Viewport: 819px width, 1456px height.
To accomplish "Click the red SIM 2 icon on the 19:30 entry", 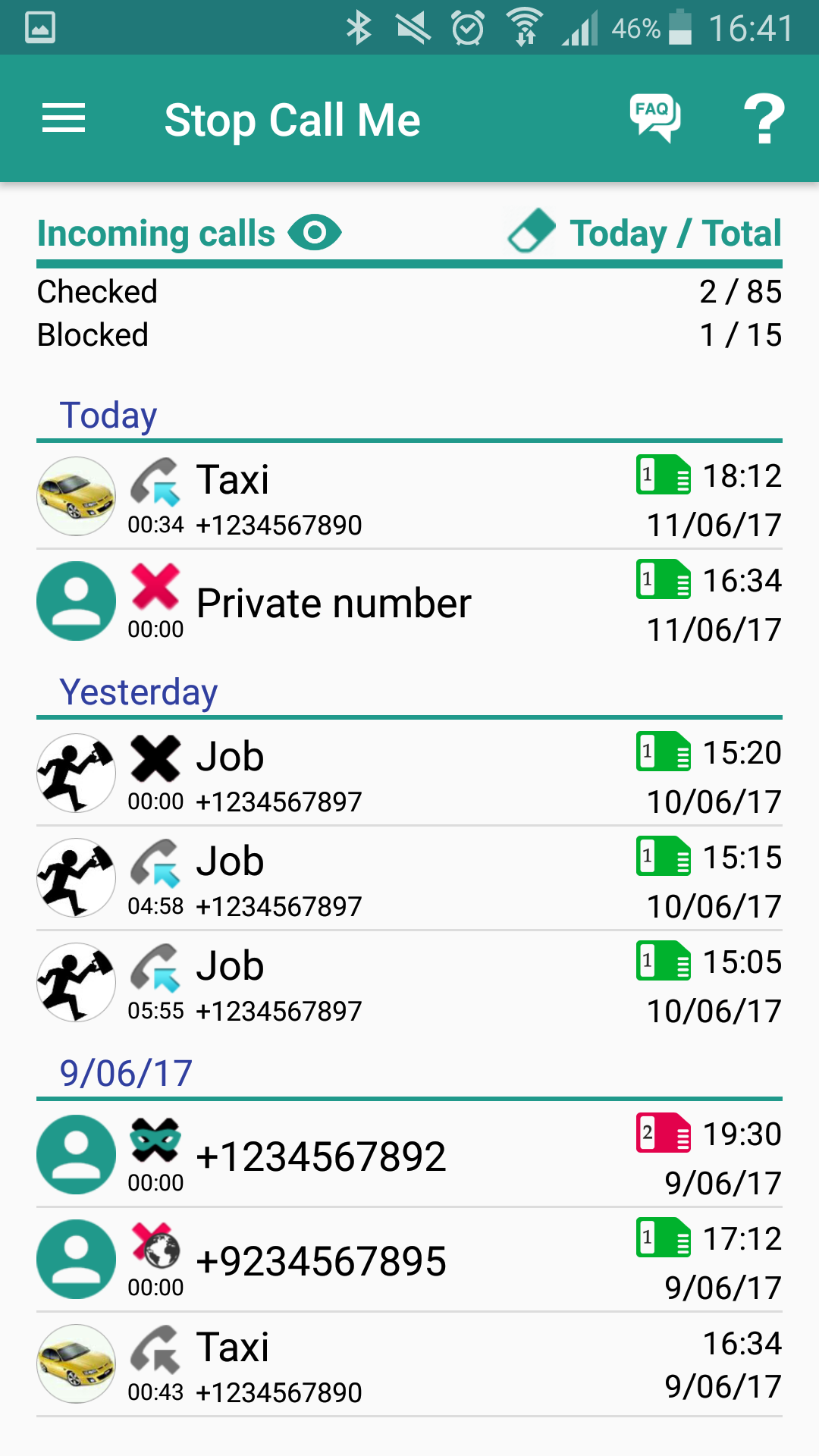I will point(664,1134).
